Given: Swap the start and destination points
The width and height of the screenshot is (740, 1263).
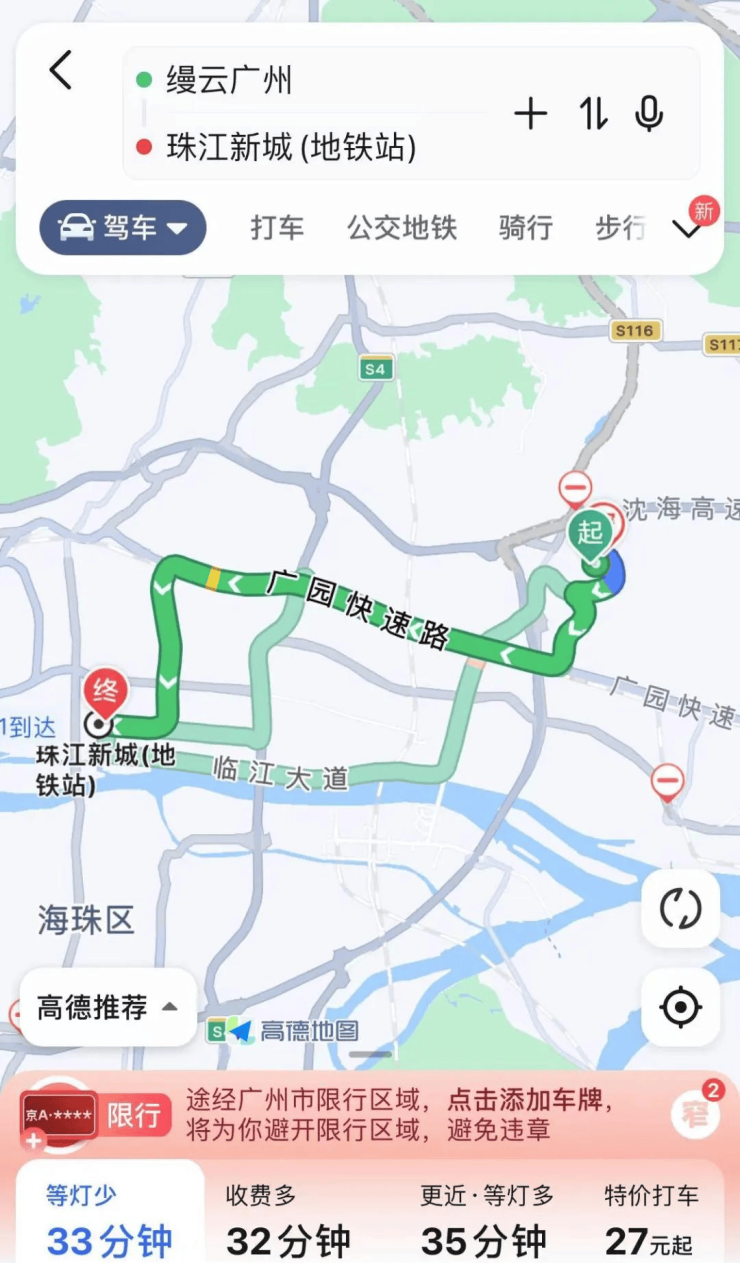Looking at the screenshot, I should [x=593, y=114].
